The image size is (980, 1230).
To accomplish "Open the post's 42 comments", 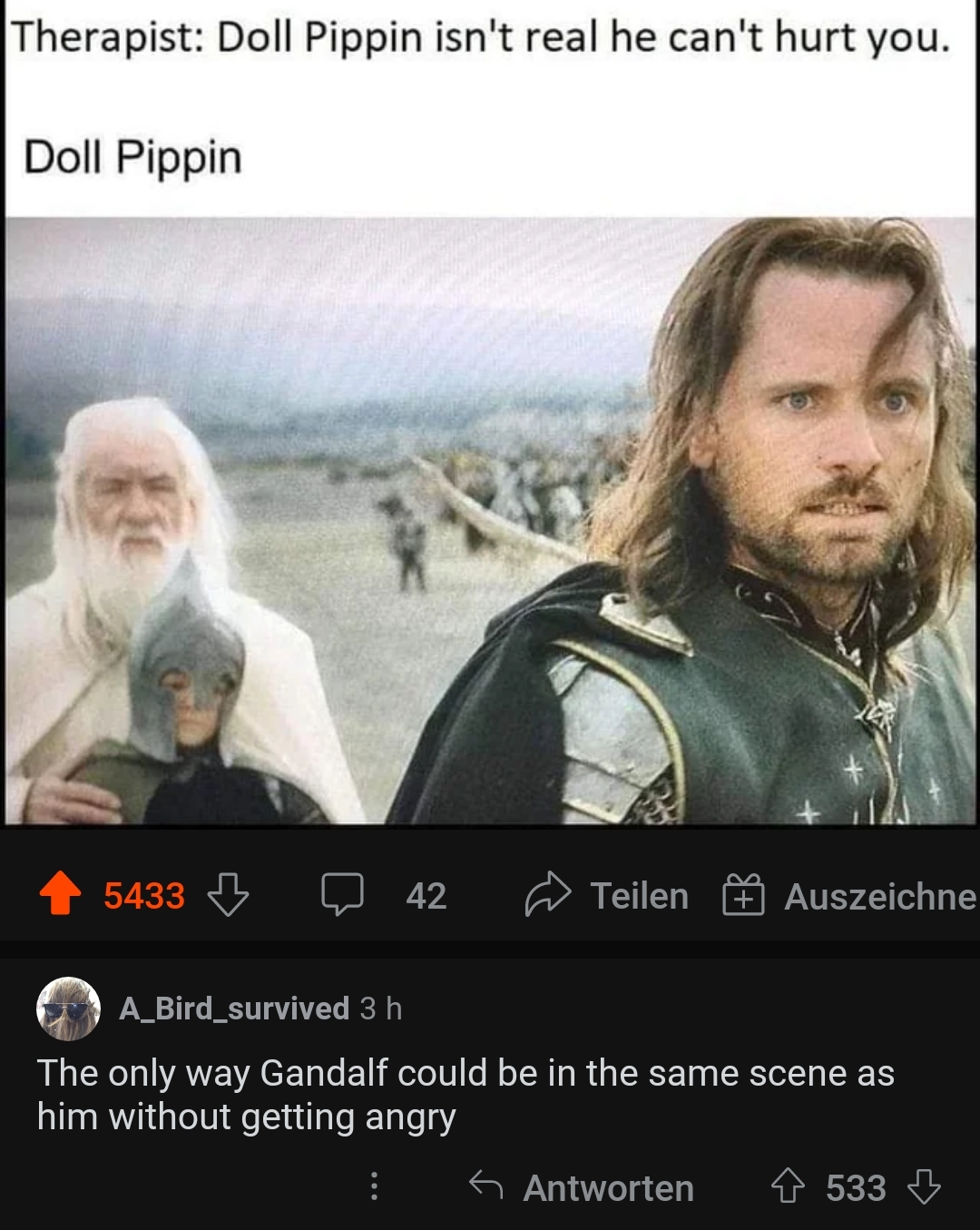I will pos(383,895).
